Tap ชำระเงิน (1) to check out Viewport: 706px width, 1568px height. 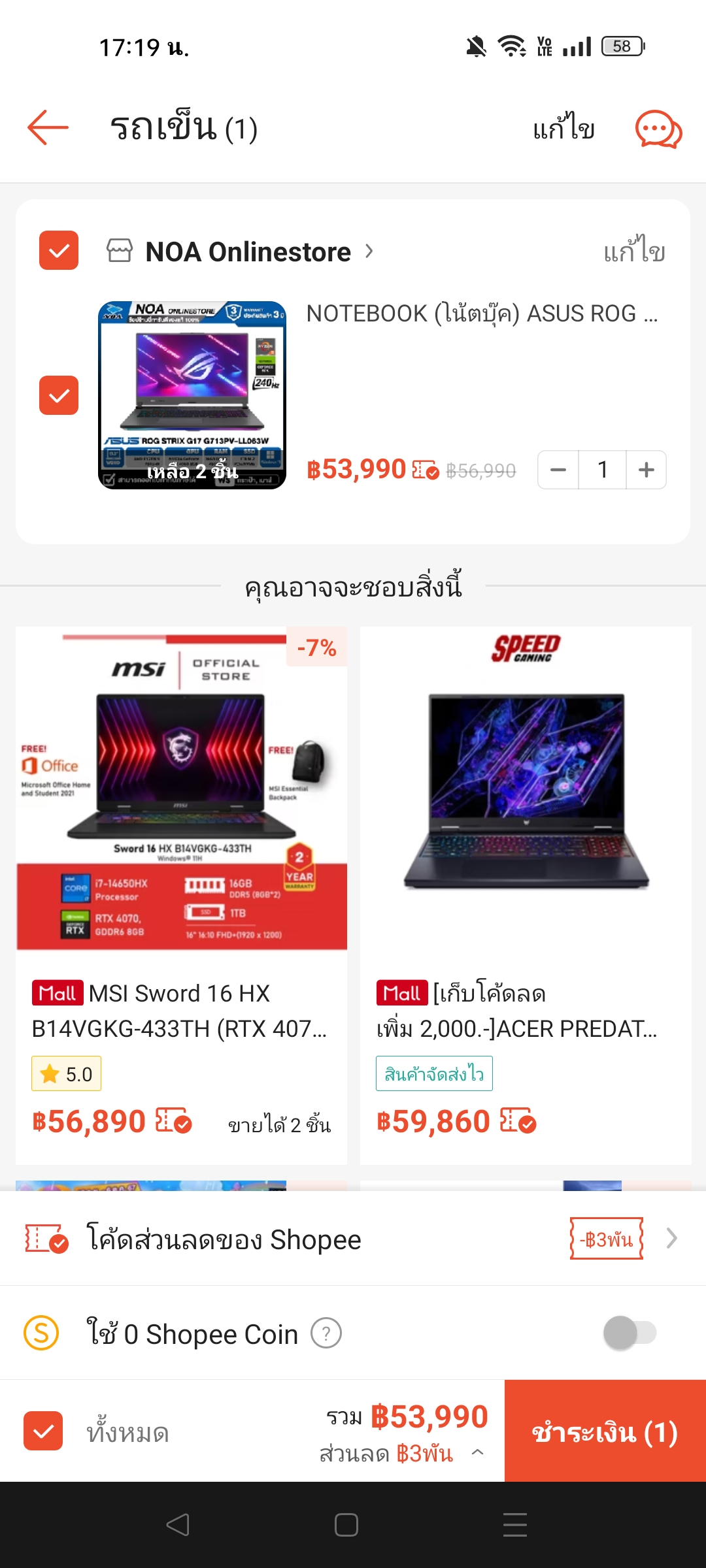click(x=605, y=1431)
